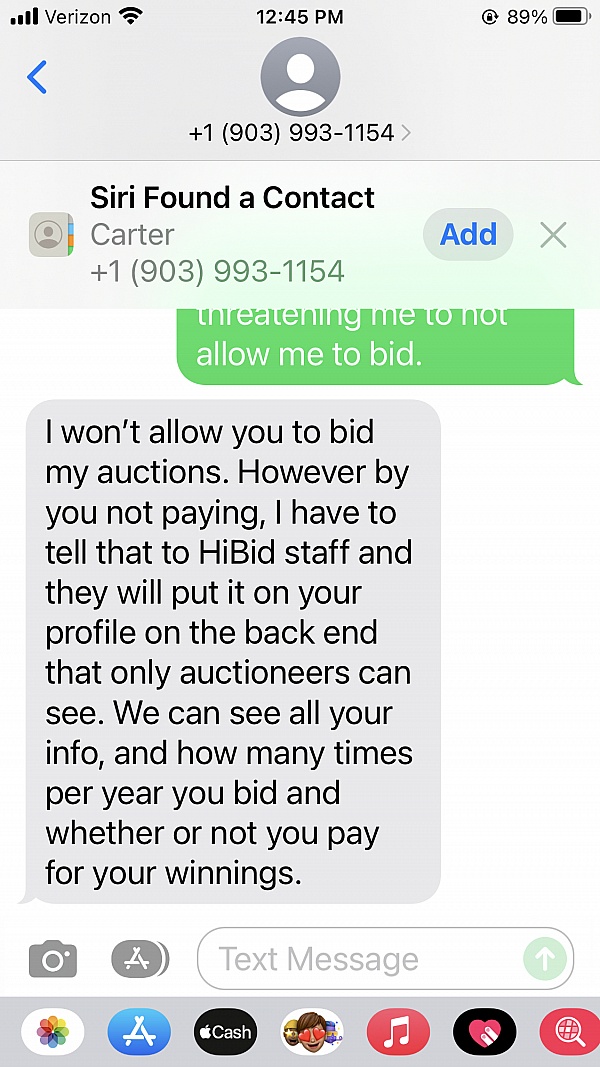Add Carter as a contact
Image resolution: width=600 pixels, height=1067 pixels.
tap(468, 234)
